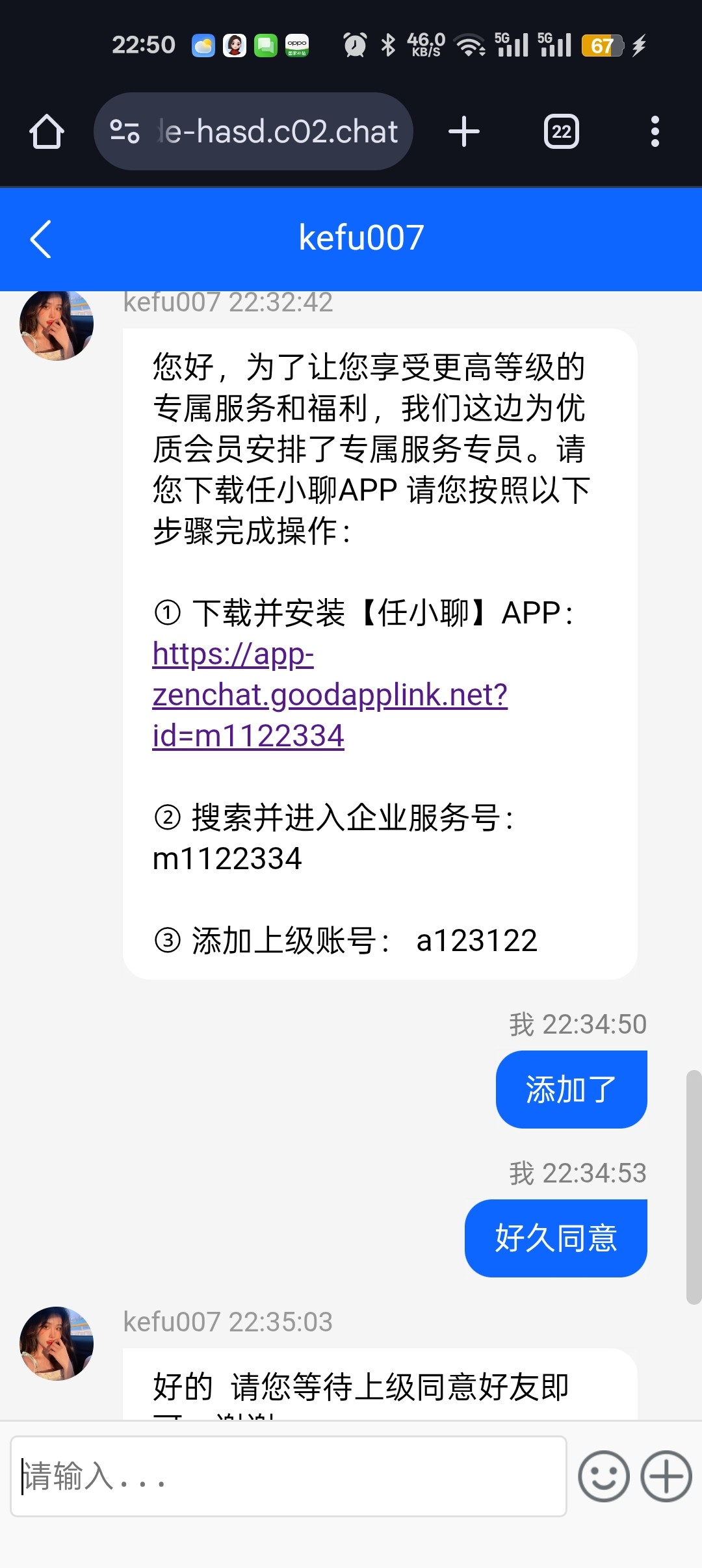Image resolution: width=702 pixels, height=1568 pixels.
Task: Go back from the kefu007 chat
Action: (x=40, y=239)
